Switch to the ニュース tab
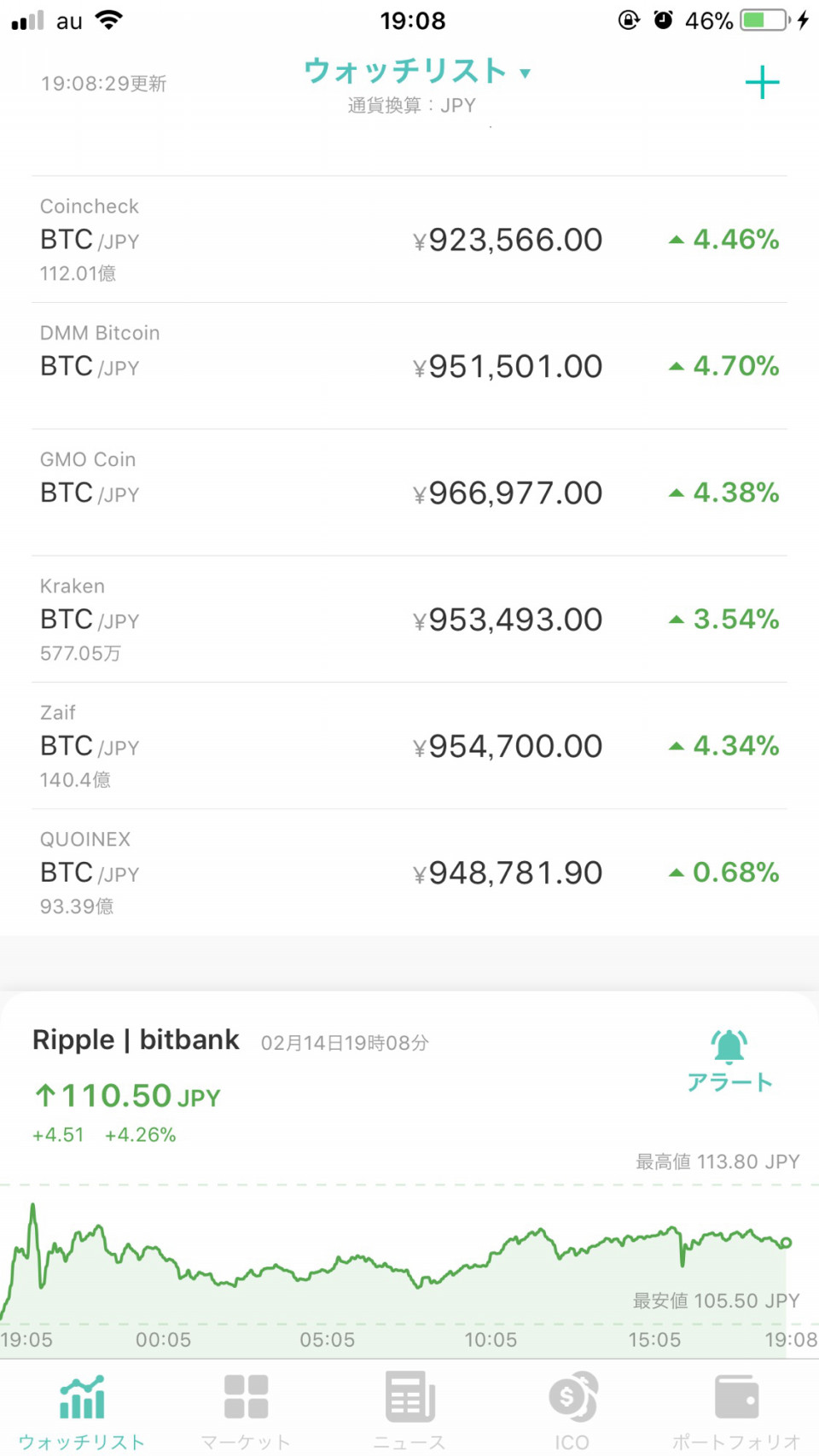Viewport: 819px width, 1456px height. 409,1410
